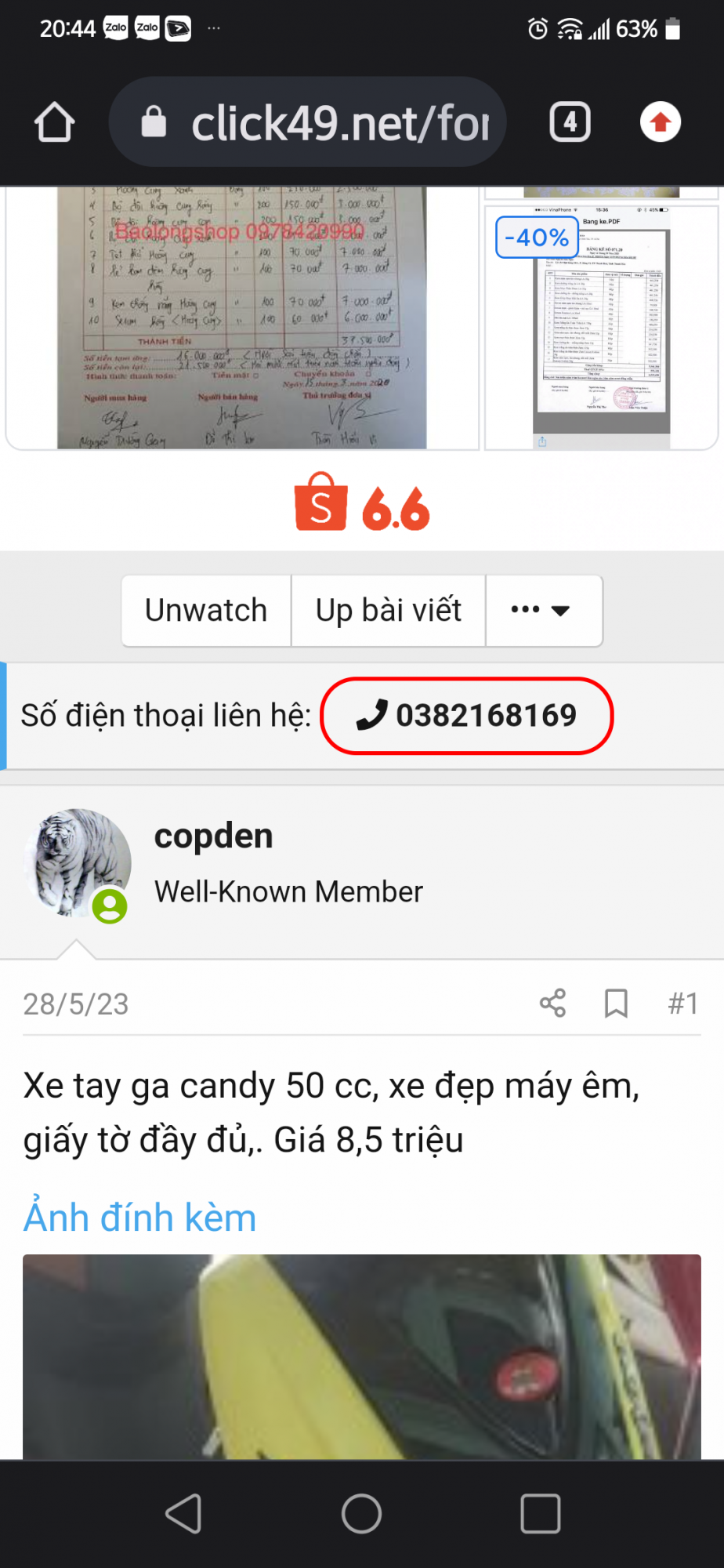Unwatch this thread

pyautogui.click(x=206, y=611)
